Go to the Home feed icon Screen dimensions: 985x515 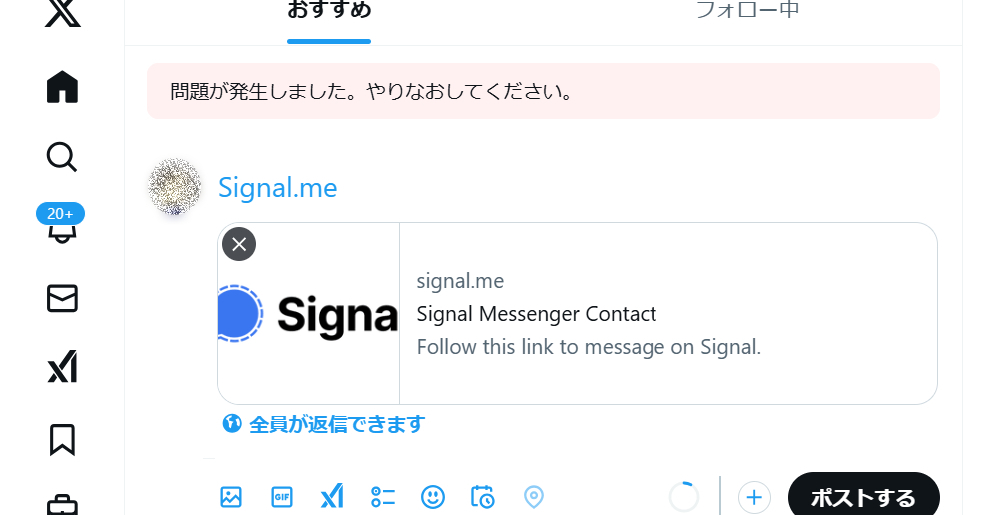pos(62,87)
